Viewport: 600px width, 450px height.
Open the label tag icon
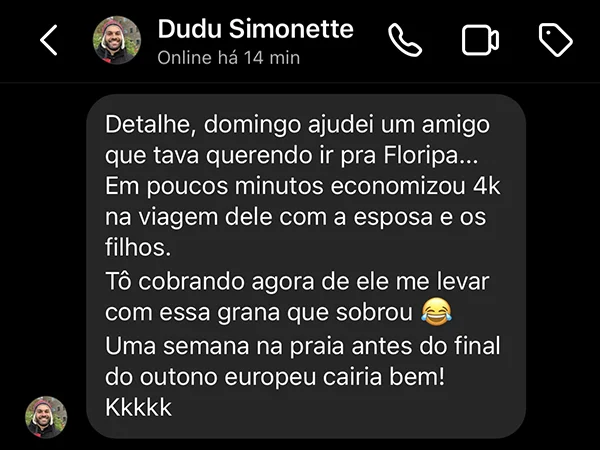(555, 40)
